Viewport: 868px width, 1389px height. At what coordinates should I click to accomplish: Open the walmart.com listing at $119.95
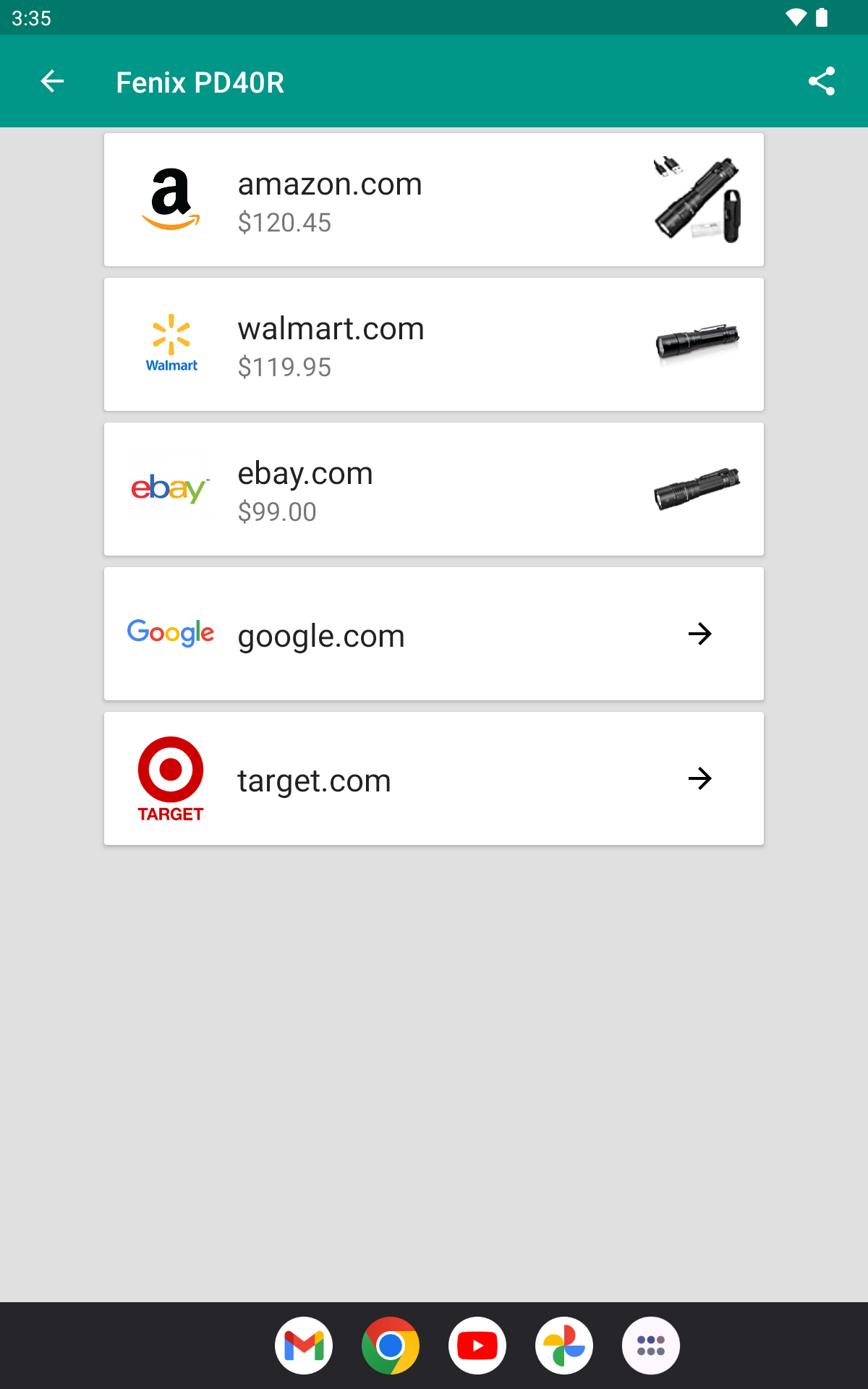(434, 344)
